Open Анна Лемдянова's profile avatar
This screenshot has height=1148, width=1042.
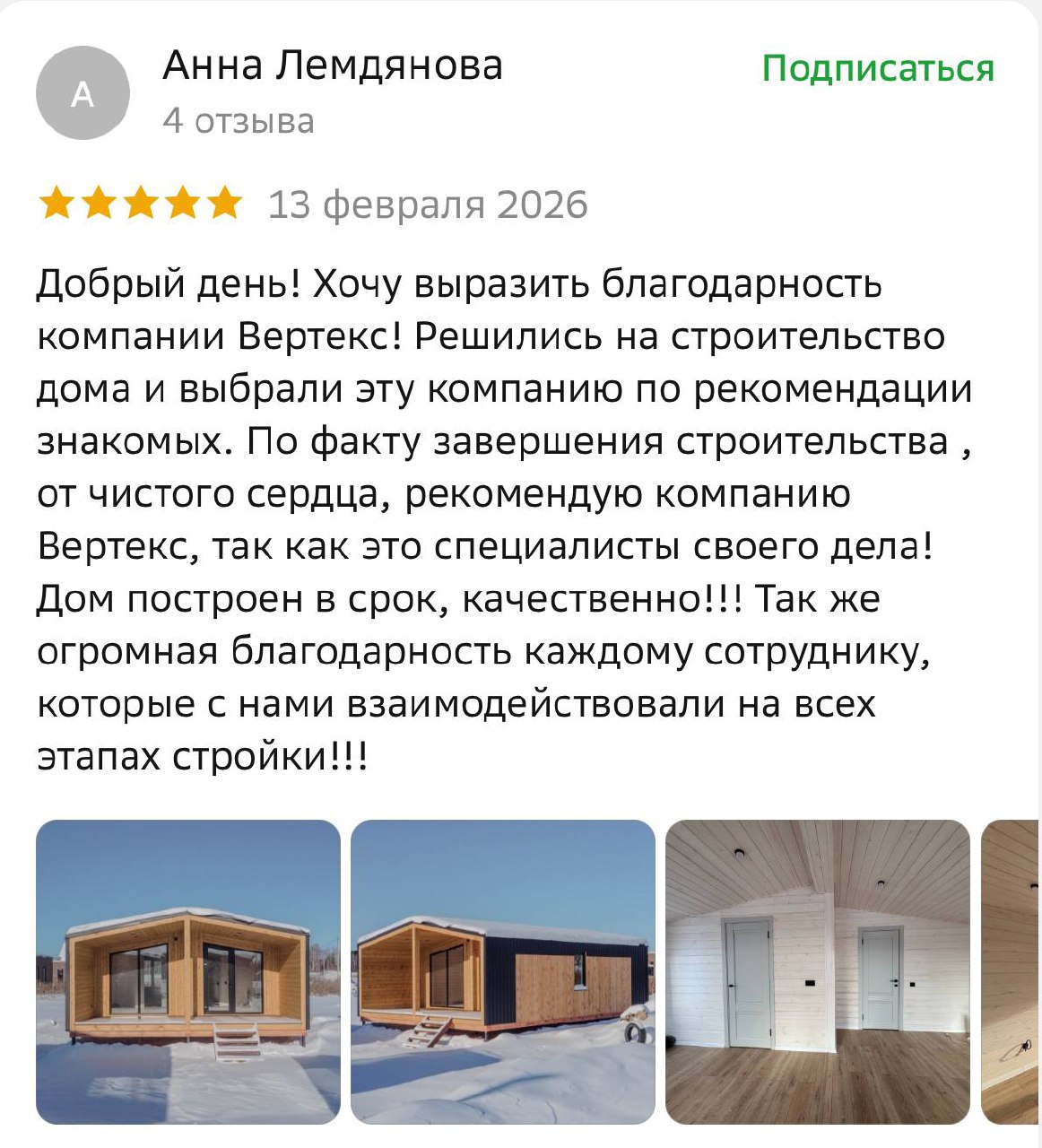coord(82,92)
